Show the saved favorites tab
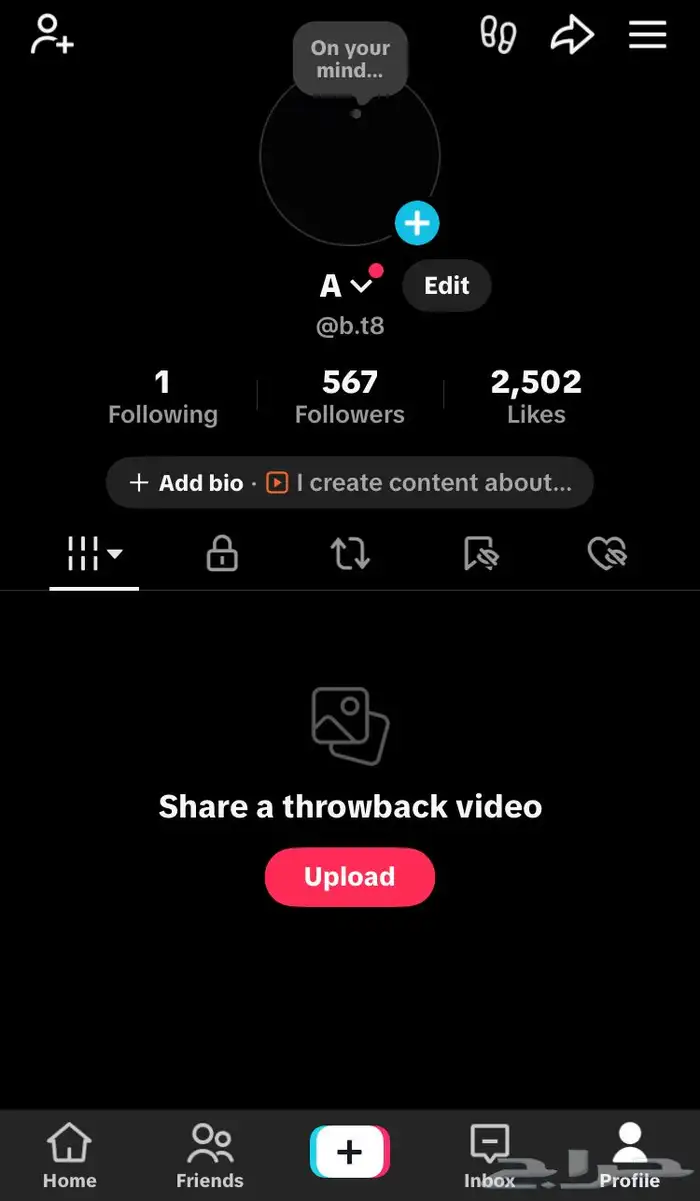The height and width of the screenshot is (1201, 700). (480, 553)
